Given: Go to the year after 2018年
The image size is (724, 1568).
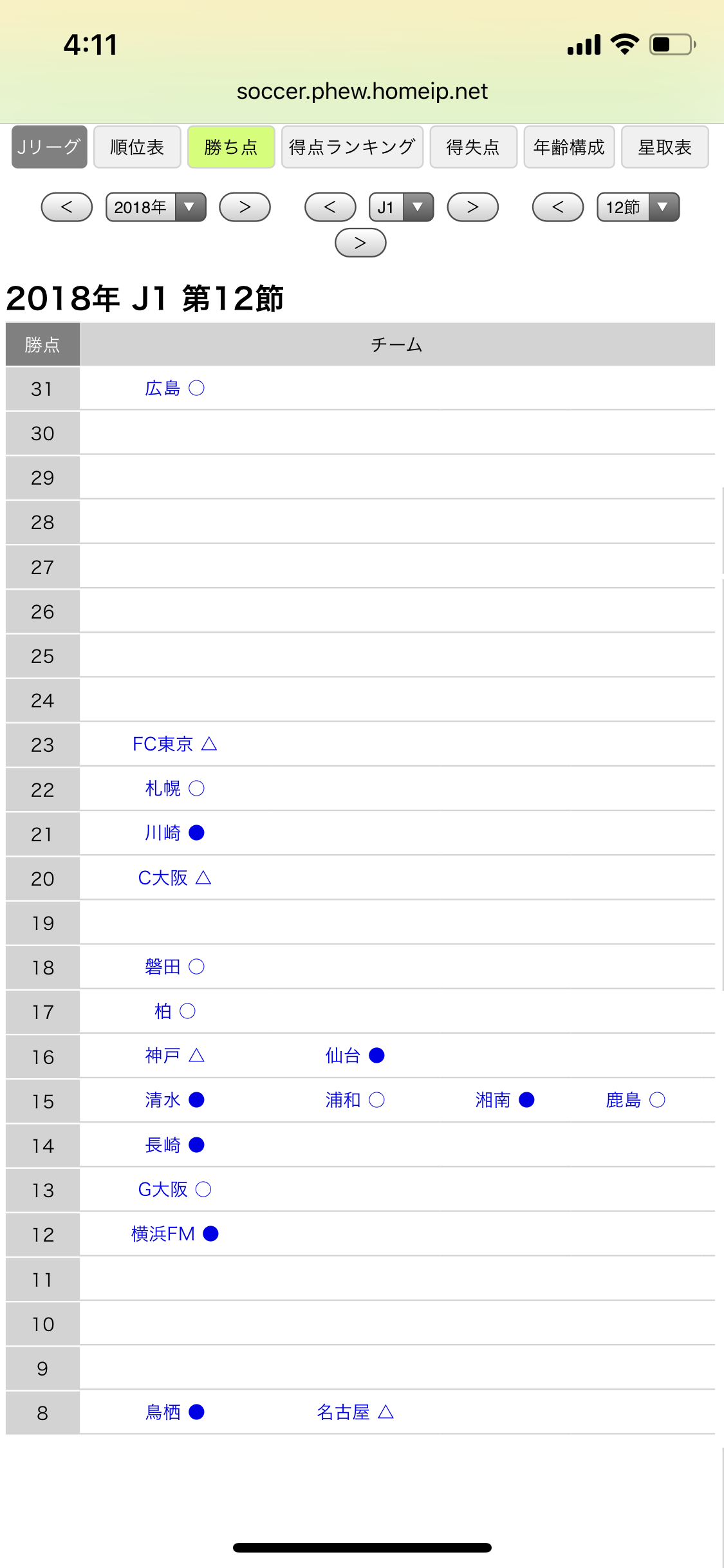Looking at the screenshot, I should point(245,207).
